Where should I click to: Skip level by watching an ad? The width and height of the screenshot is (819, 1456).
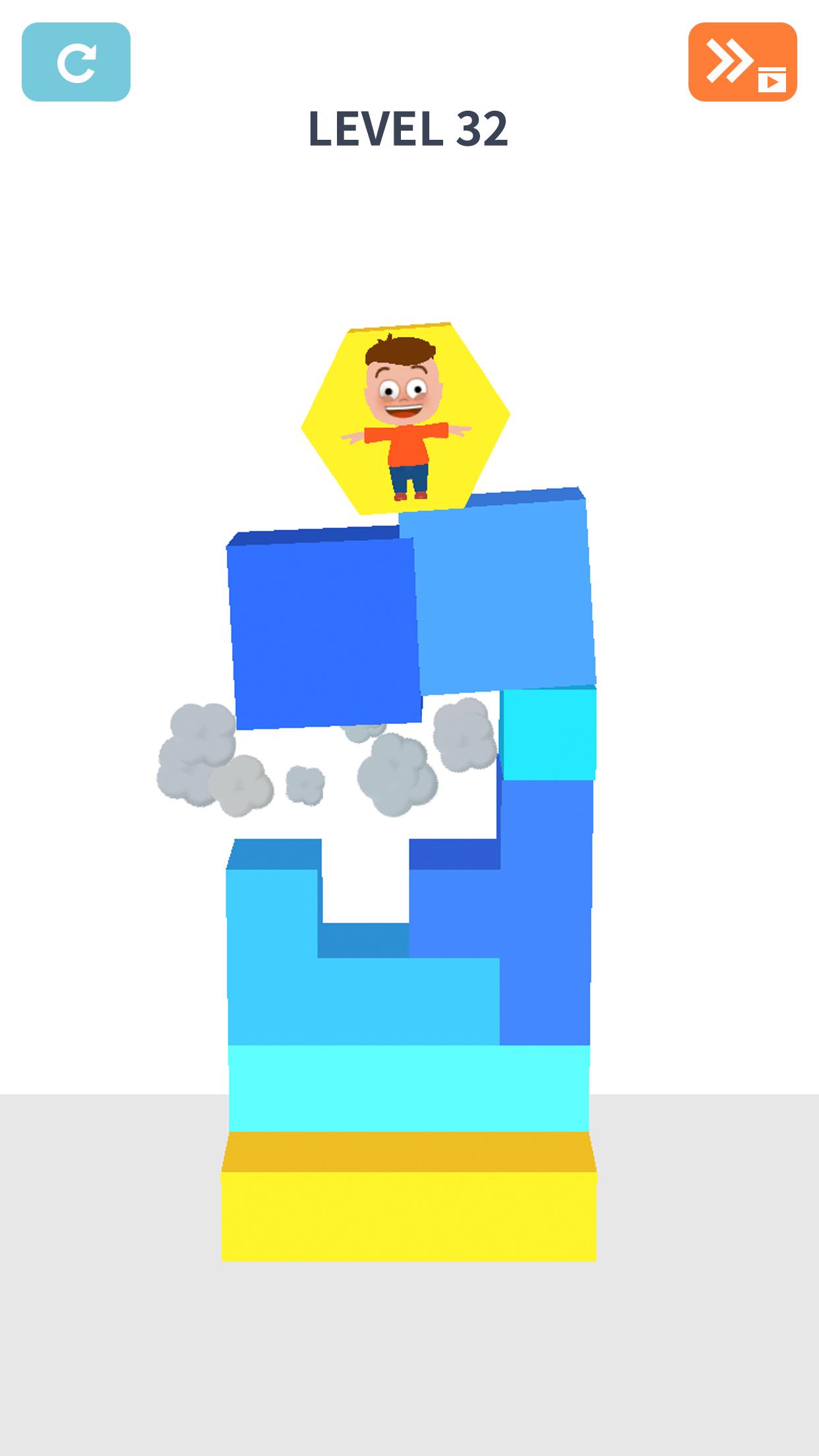point(742,62)
